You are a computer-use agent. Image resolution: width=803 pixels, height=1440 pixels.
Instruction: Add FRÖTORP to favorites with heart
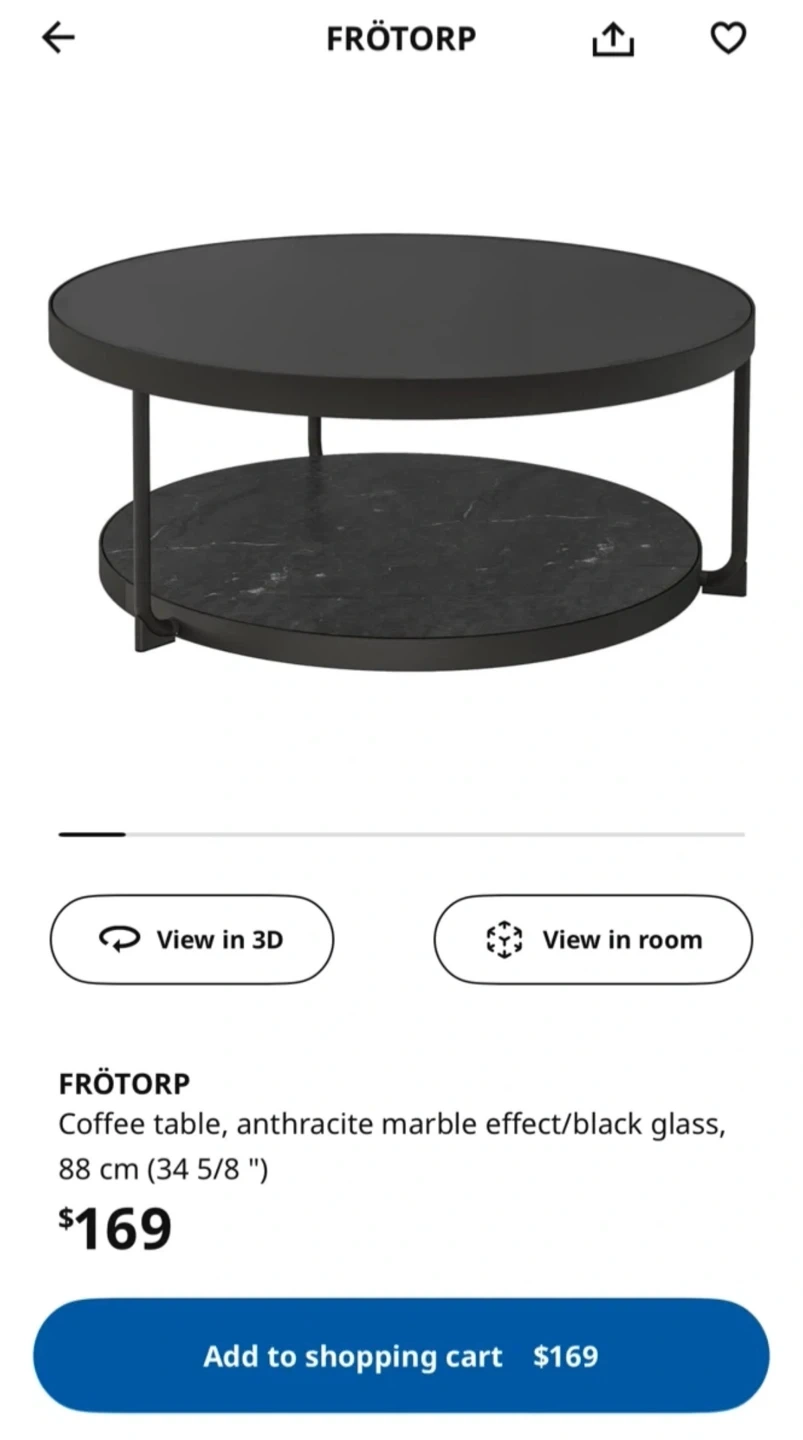(x=728, y=38)
